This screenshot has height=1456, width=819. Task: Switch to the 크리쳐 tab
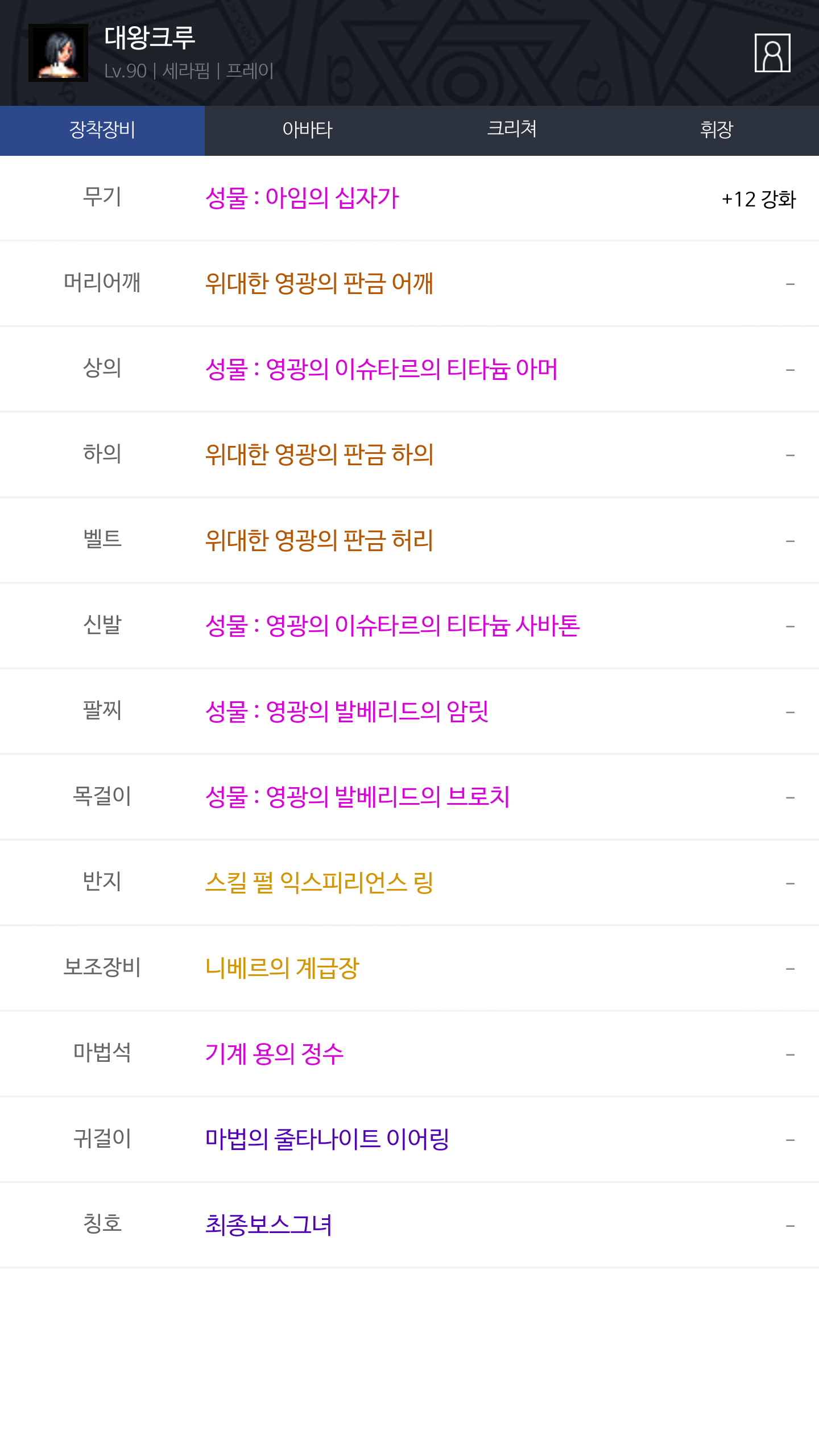(x=512, y=130)
